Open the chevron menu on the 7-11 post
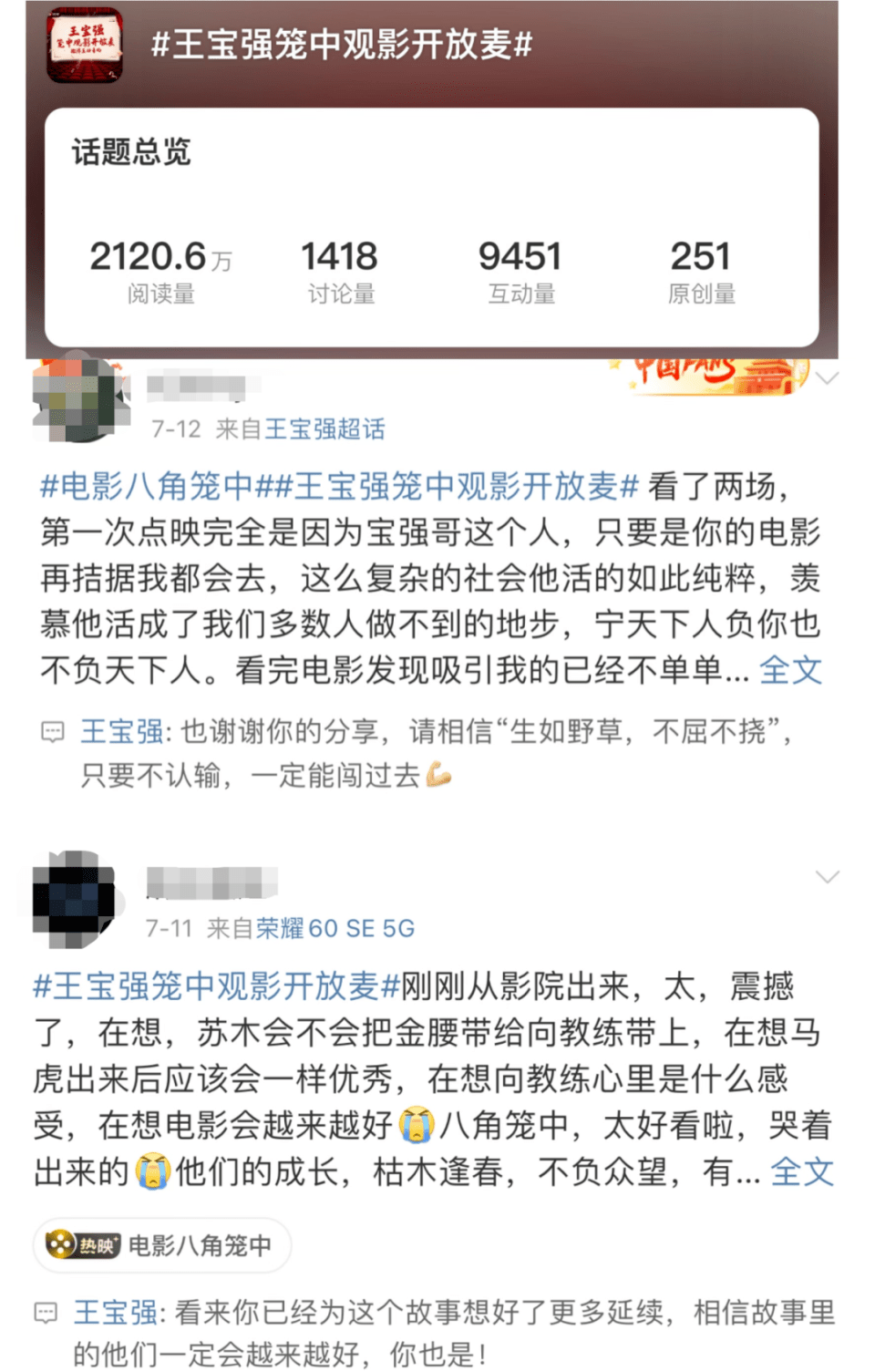Screen dimensions: 875x1372 click(827, 877)
